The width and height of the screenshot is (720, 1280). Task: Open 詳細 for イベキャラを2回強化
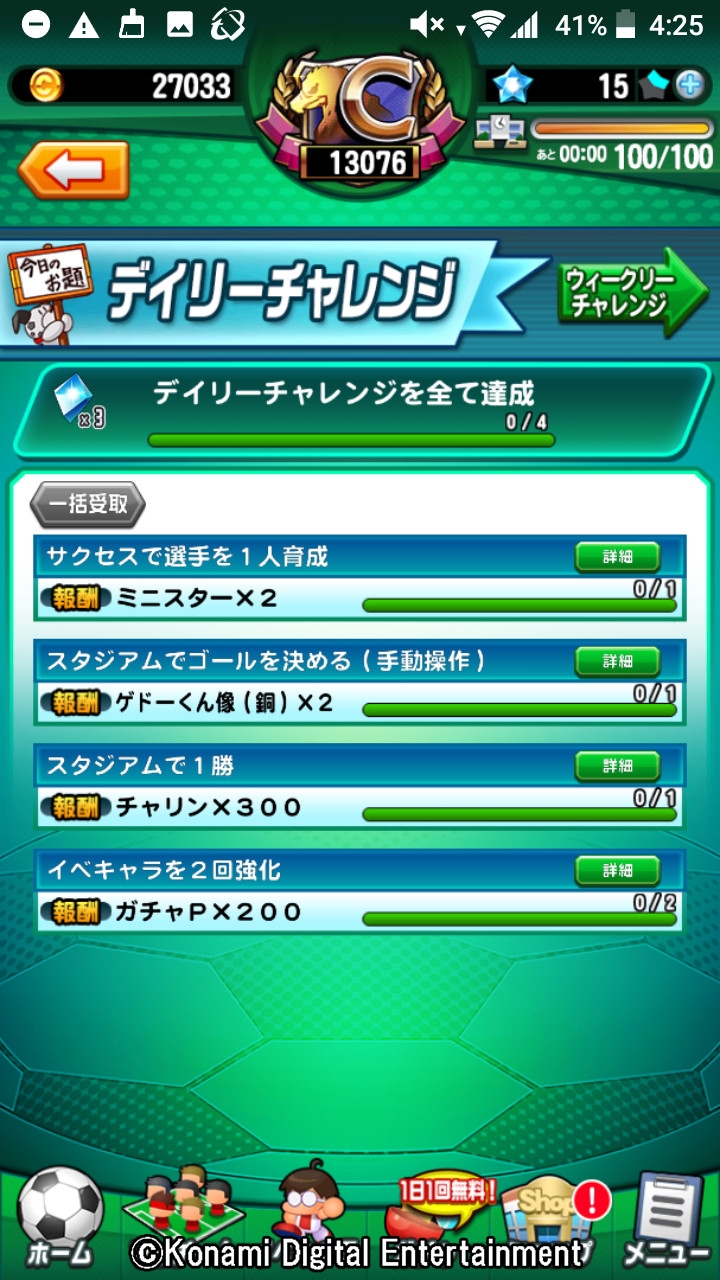[x=617, y=871]
